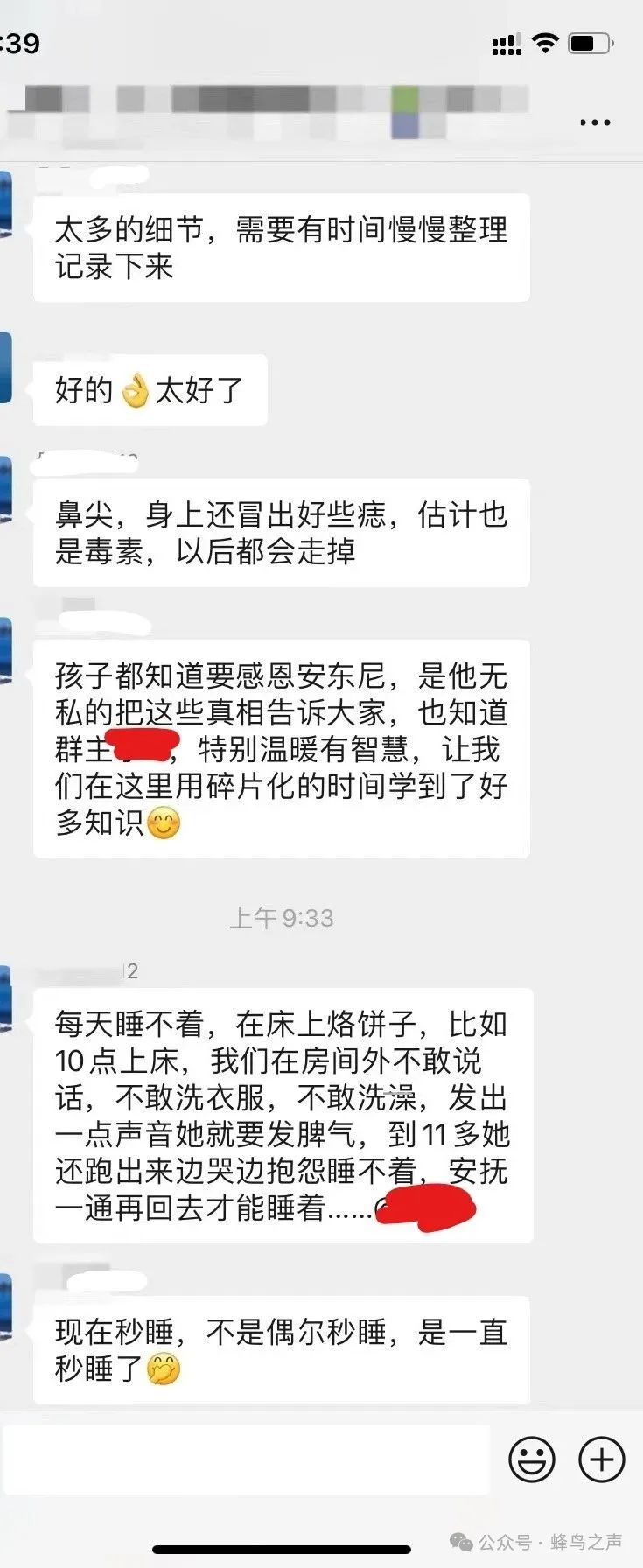
Task: Open the plus attachment menu
Action: tap(602, 1459)
